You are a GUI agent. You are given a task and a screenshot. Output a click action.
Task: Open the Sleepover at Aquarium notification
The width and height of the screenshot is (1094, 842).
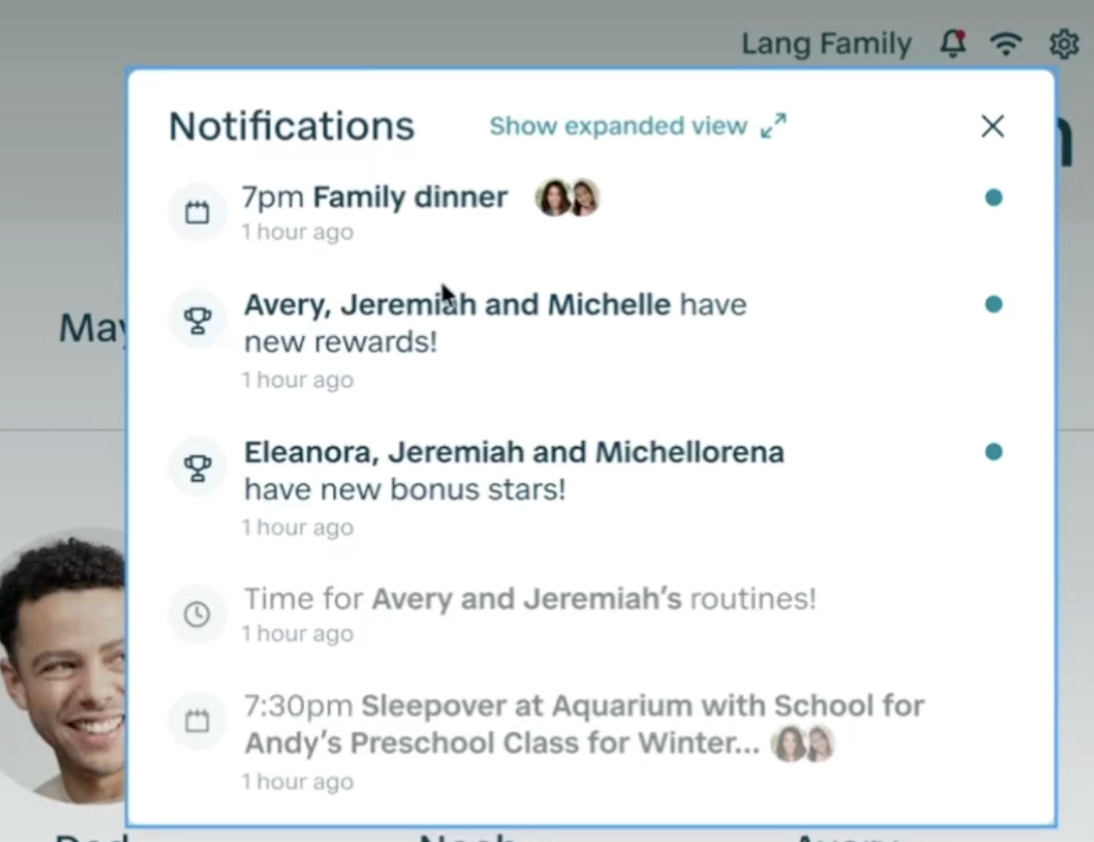pos(583,724)
